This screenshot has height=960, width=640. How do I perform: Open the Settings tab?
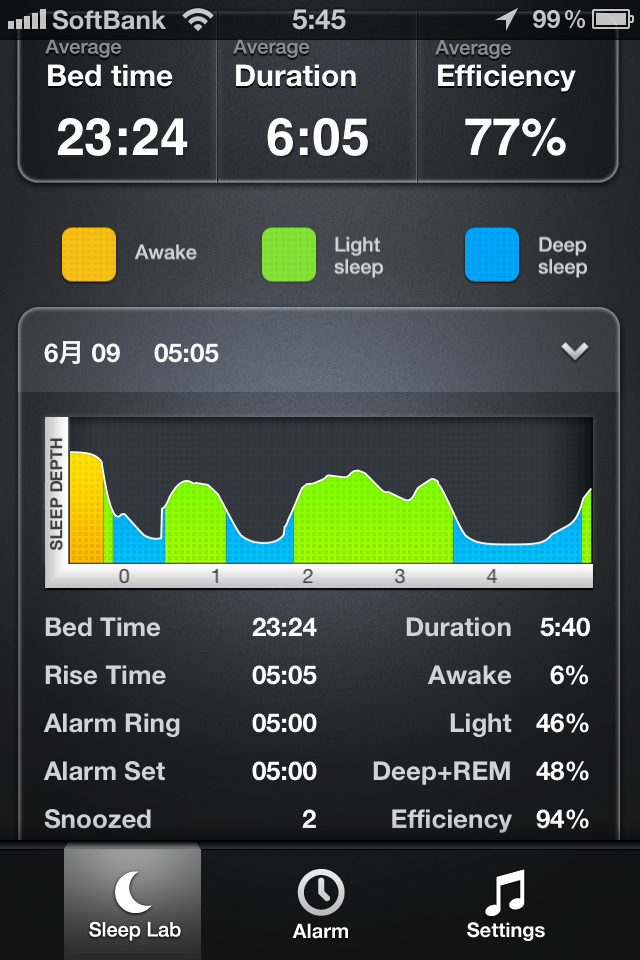[x=505, y=903]
